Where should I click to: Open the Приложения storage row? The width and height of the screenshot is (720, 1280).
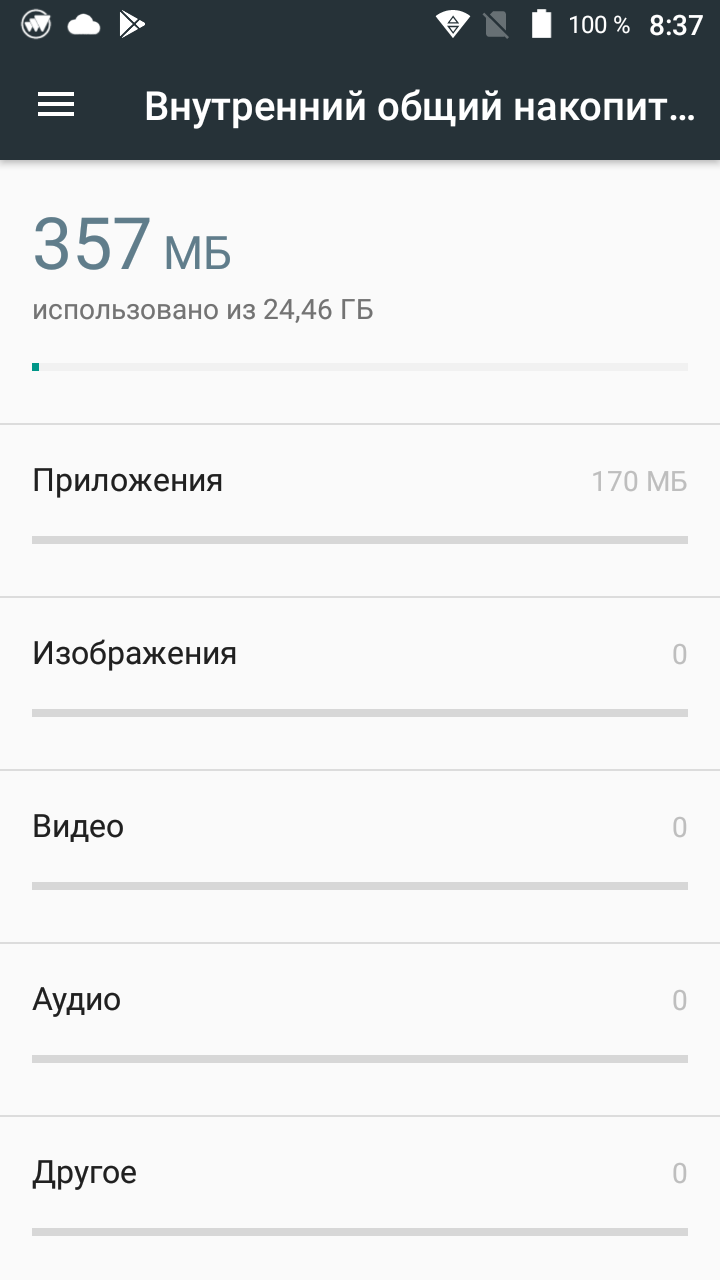coord(360,511)
